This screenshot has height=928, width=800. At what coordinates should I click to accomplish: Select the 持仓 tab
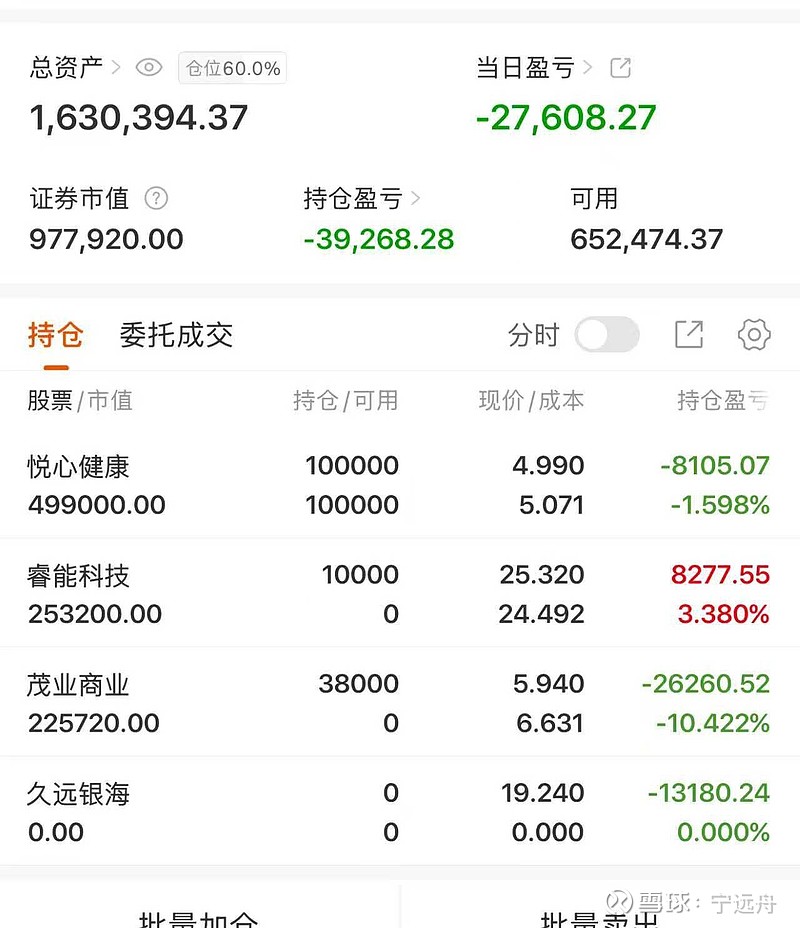click(55, 335)
